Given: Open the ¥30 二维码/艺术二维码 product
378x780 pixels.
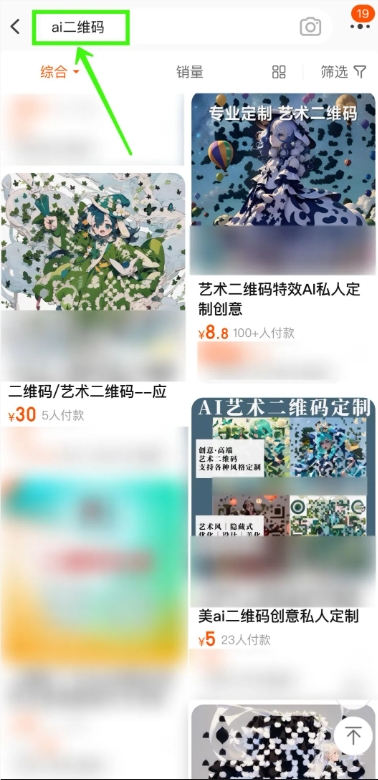Looking at the screenshot, I should click(93, 298).
